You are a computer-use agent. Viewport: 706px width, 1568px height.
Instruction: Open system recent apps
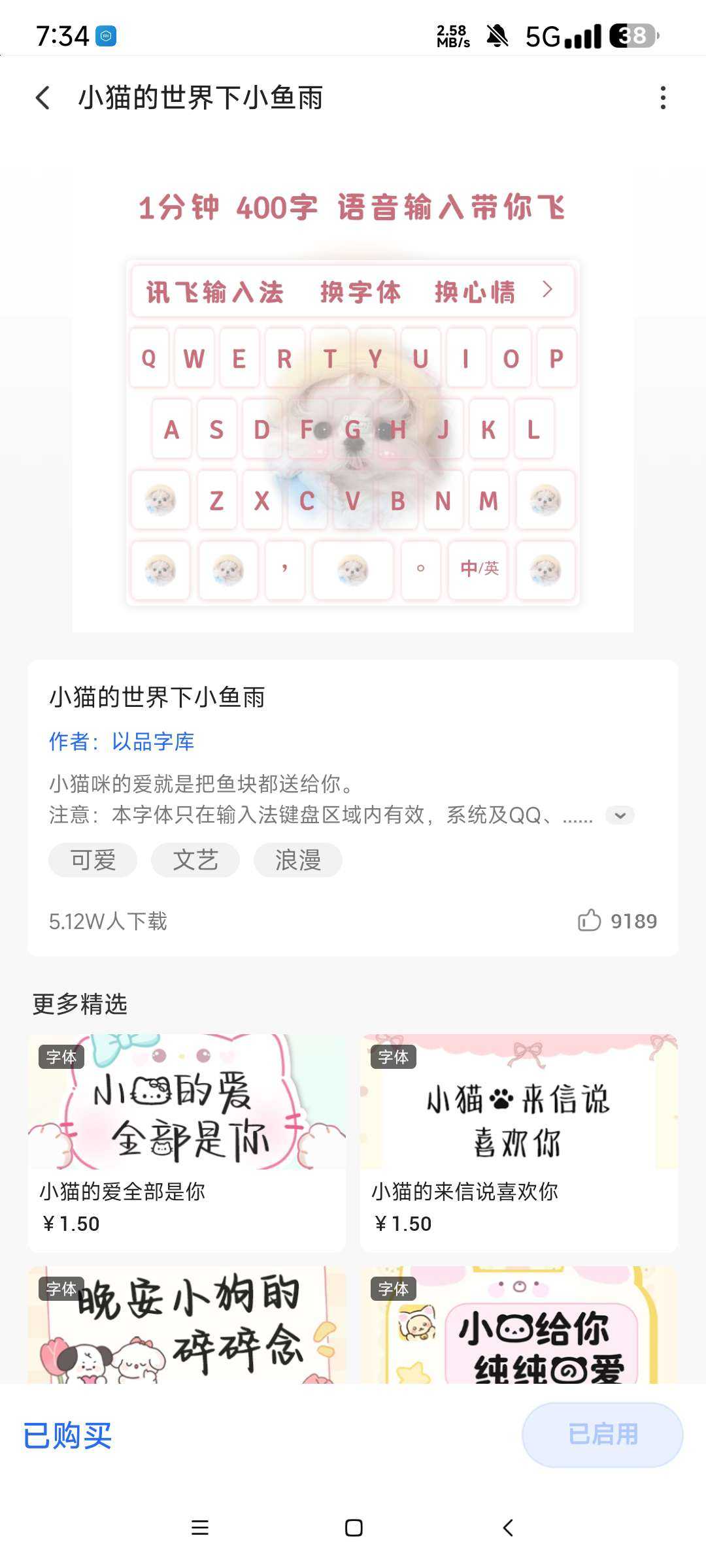[x=200, y=1527]
